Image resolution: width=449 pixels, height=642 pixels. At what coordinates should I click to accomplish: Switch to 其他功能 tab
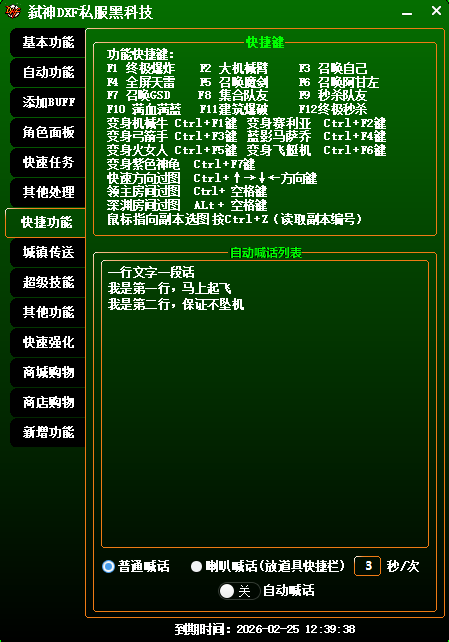48,312
